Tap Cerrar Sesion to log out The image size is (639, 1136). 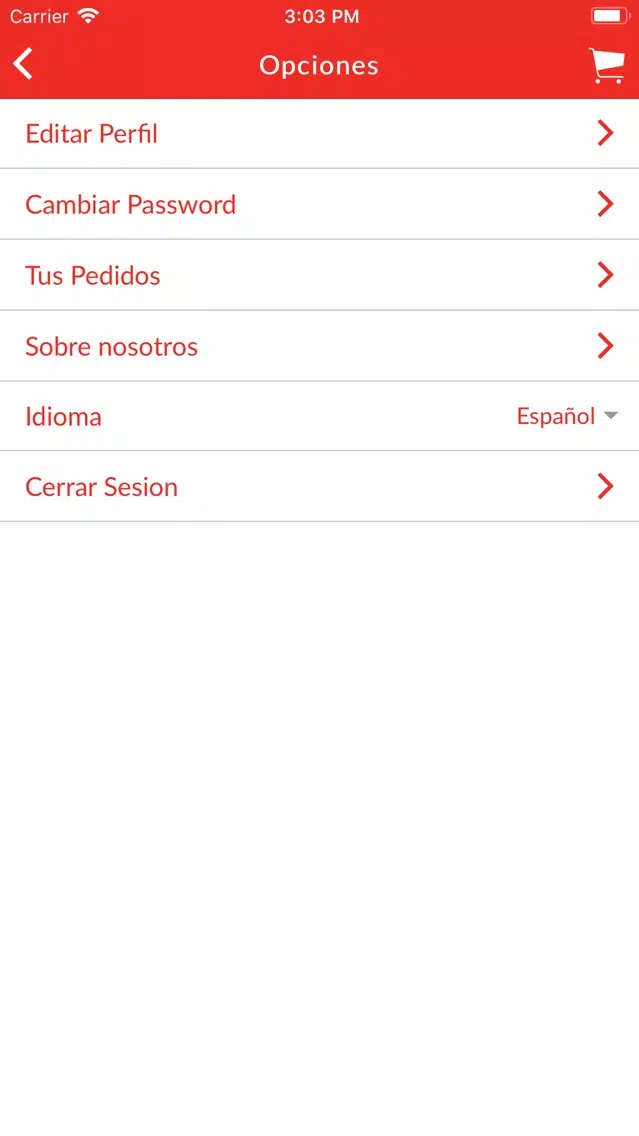(320, 487)
